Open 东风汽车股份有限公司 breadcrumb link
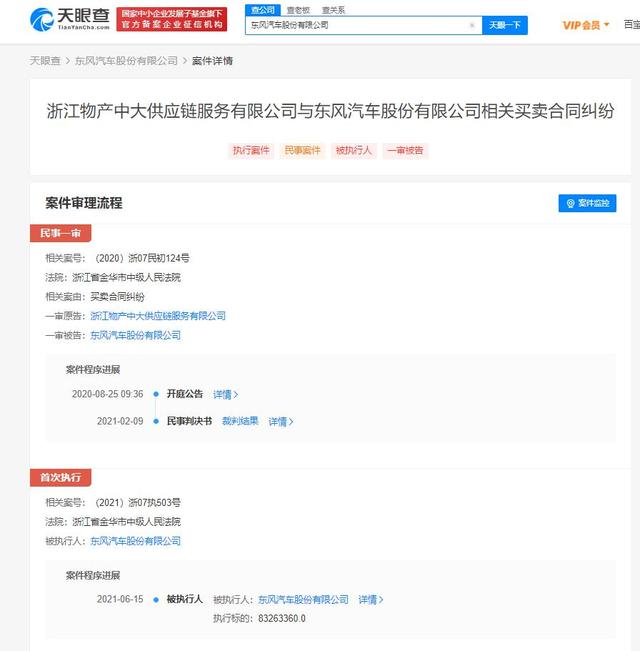The image size is (640, 651). point(127,61)
